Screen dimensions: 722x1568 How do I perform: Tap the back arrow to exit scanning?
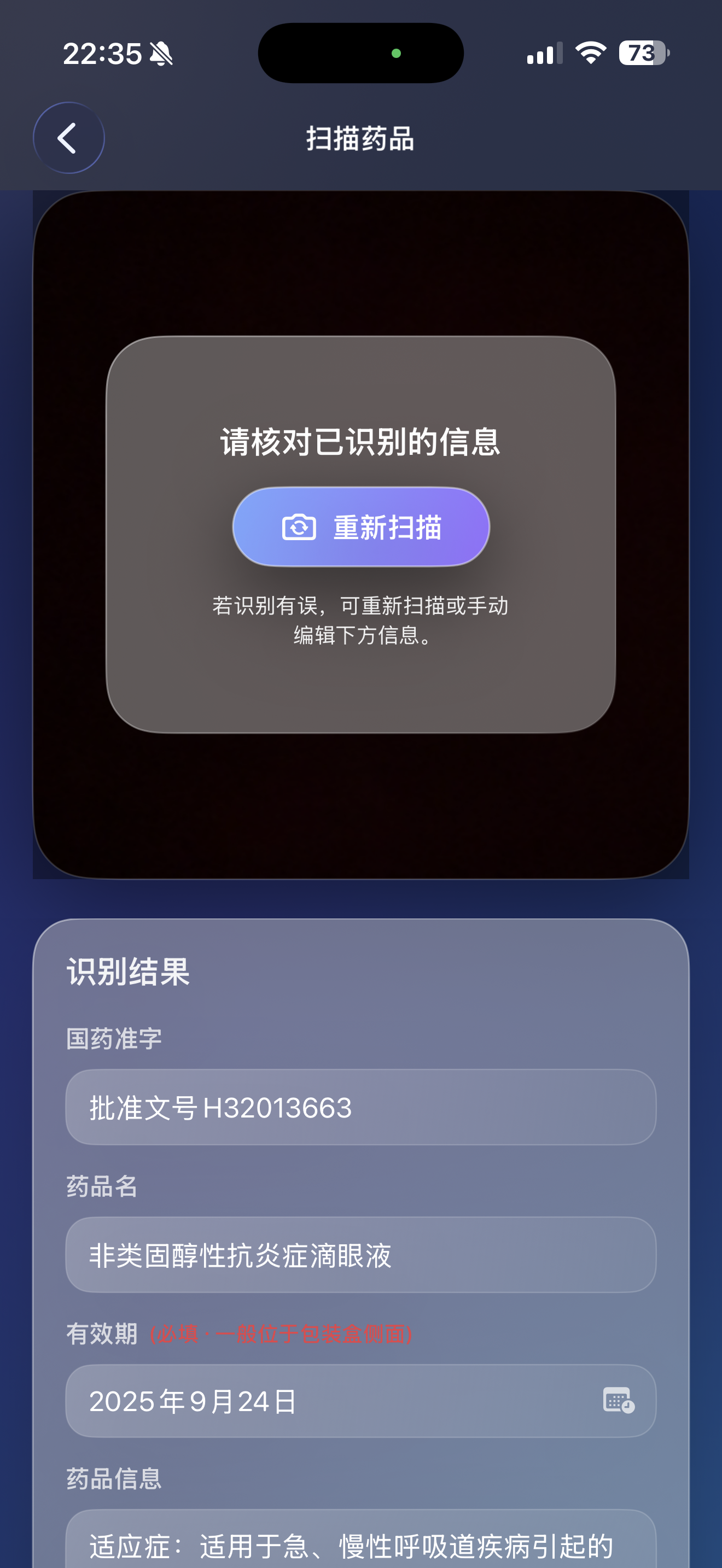(69, 138)
